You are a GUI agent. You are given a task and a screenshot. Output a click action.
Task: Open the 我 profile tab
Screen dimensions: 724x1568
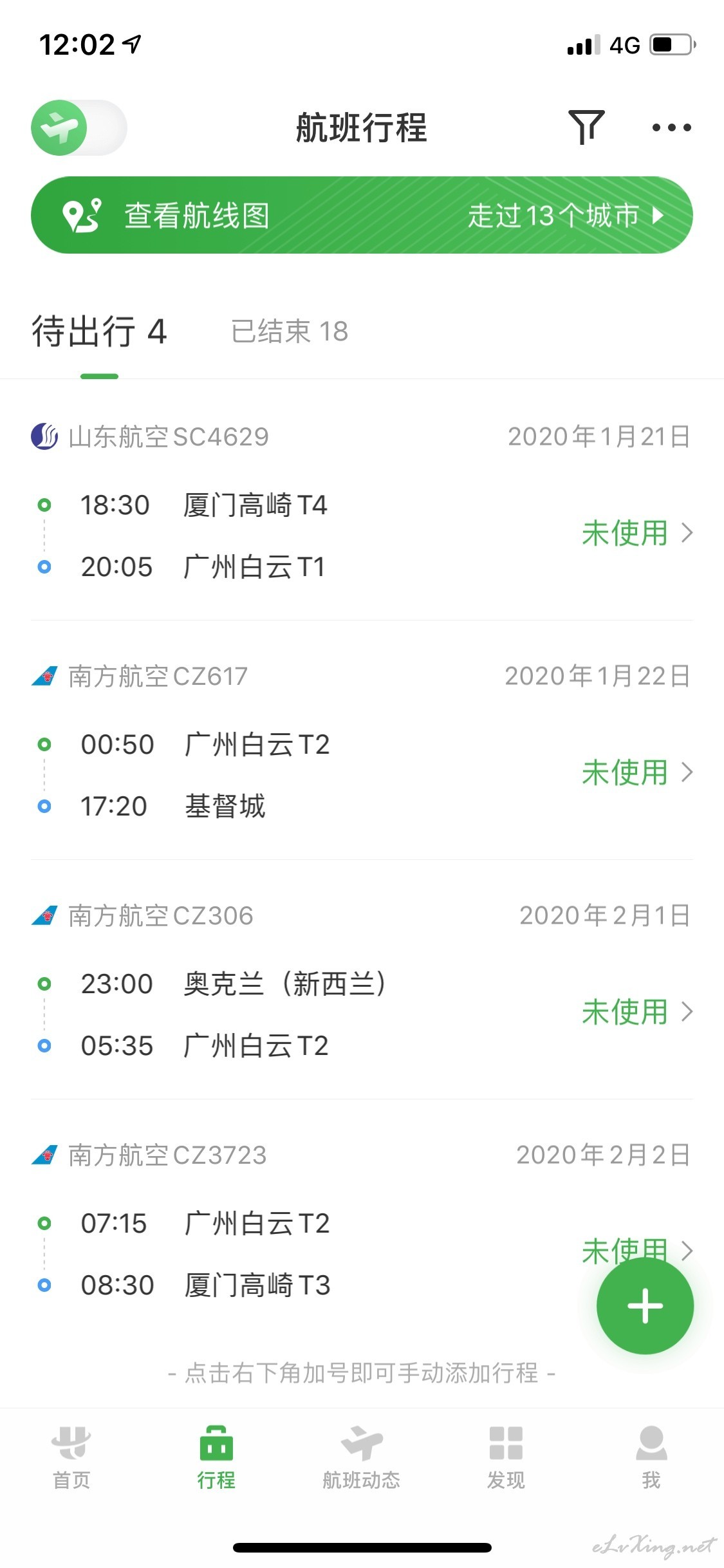coord(651,1459)
